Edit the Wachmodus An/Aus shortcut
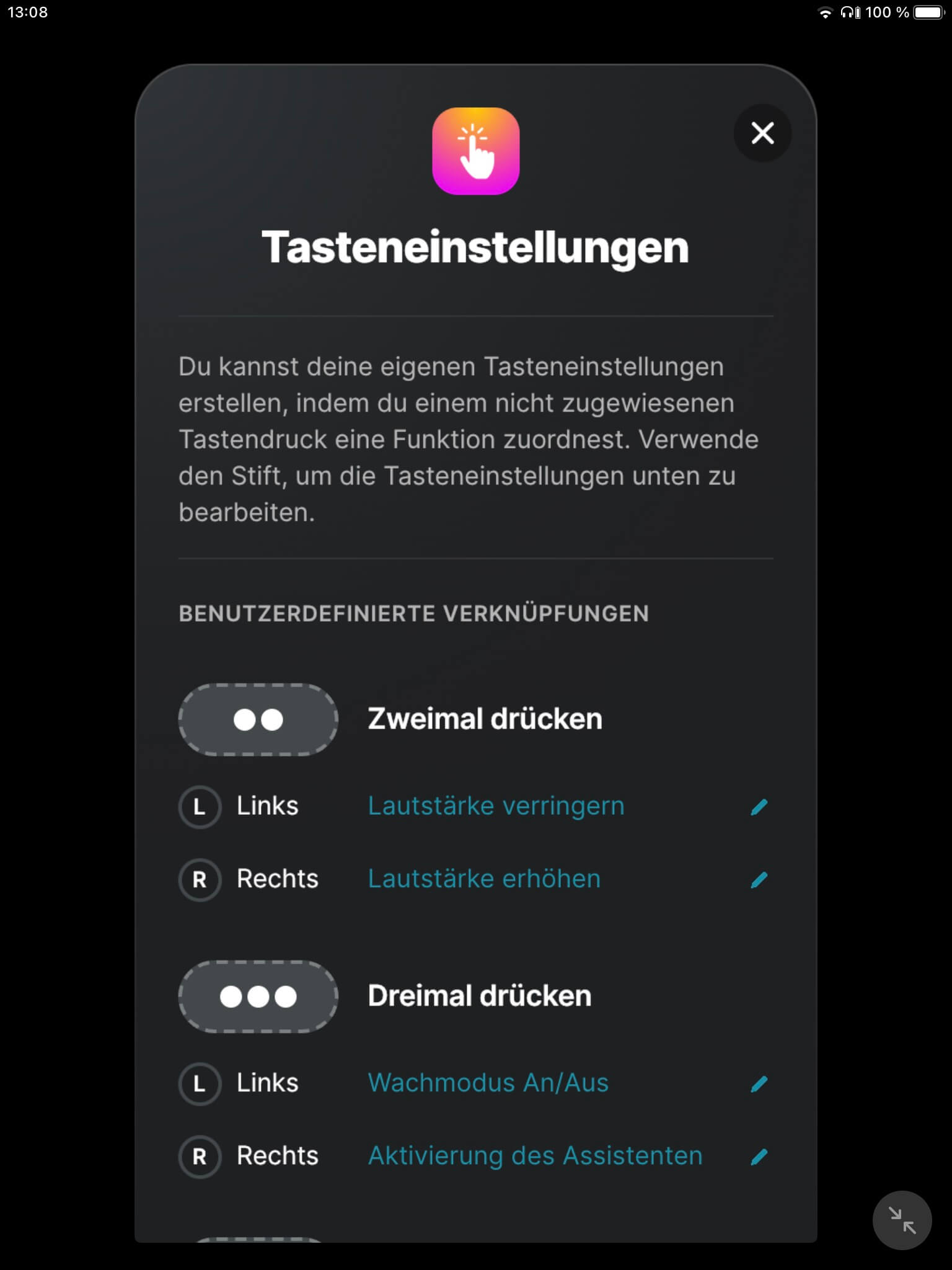Image resolution: width=952 pixels, height=1270 pixels. [759, 1083]
